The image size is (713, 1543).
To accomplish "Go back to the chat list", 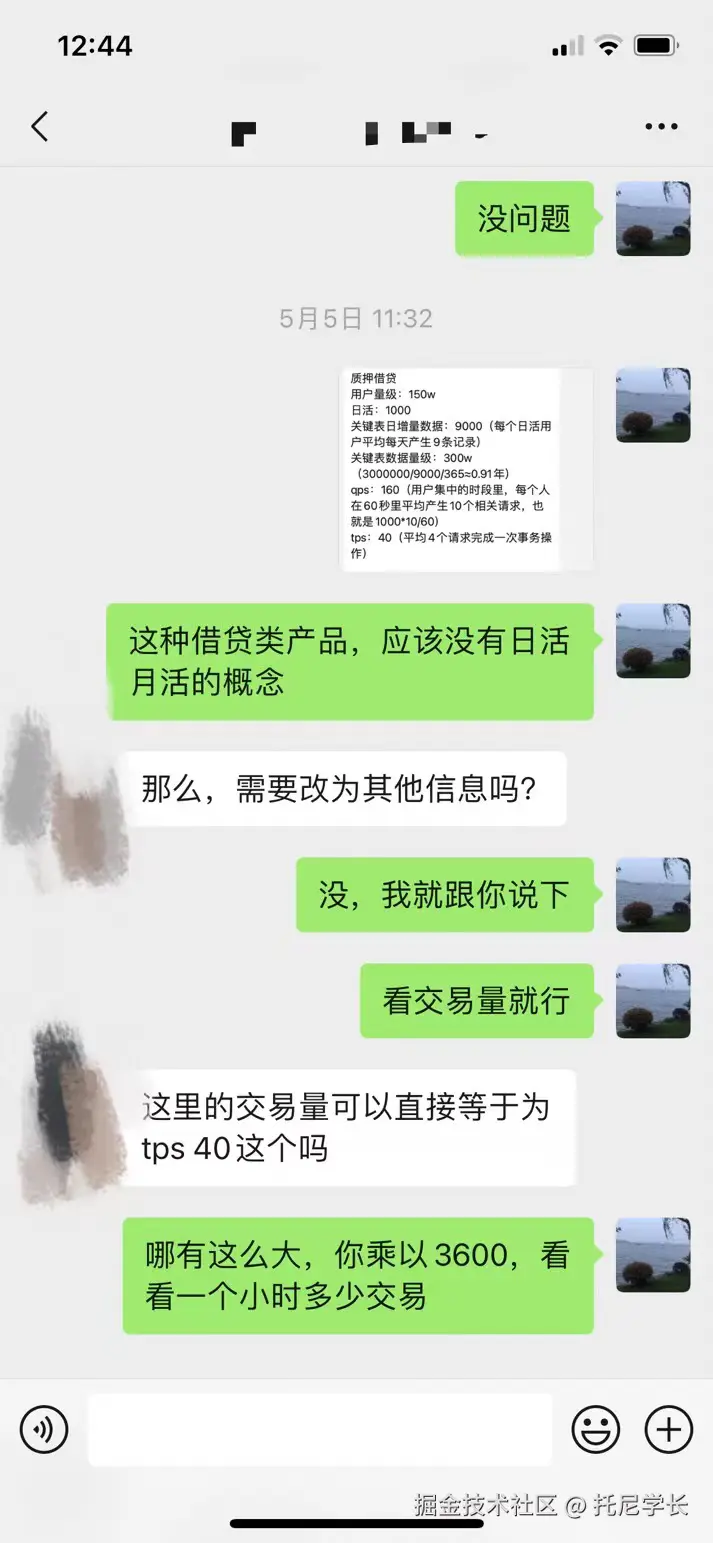I will pos(40,127).
